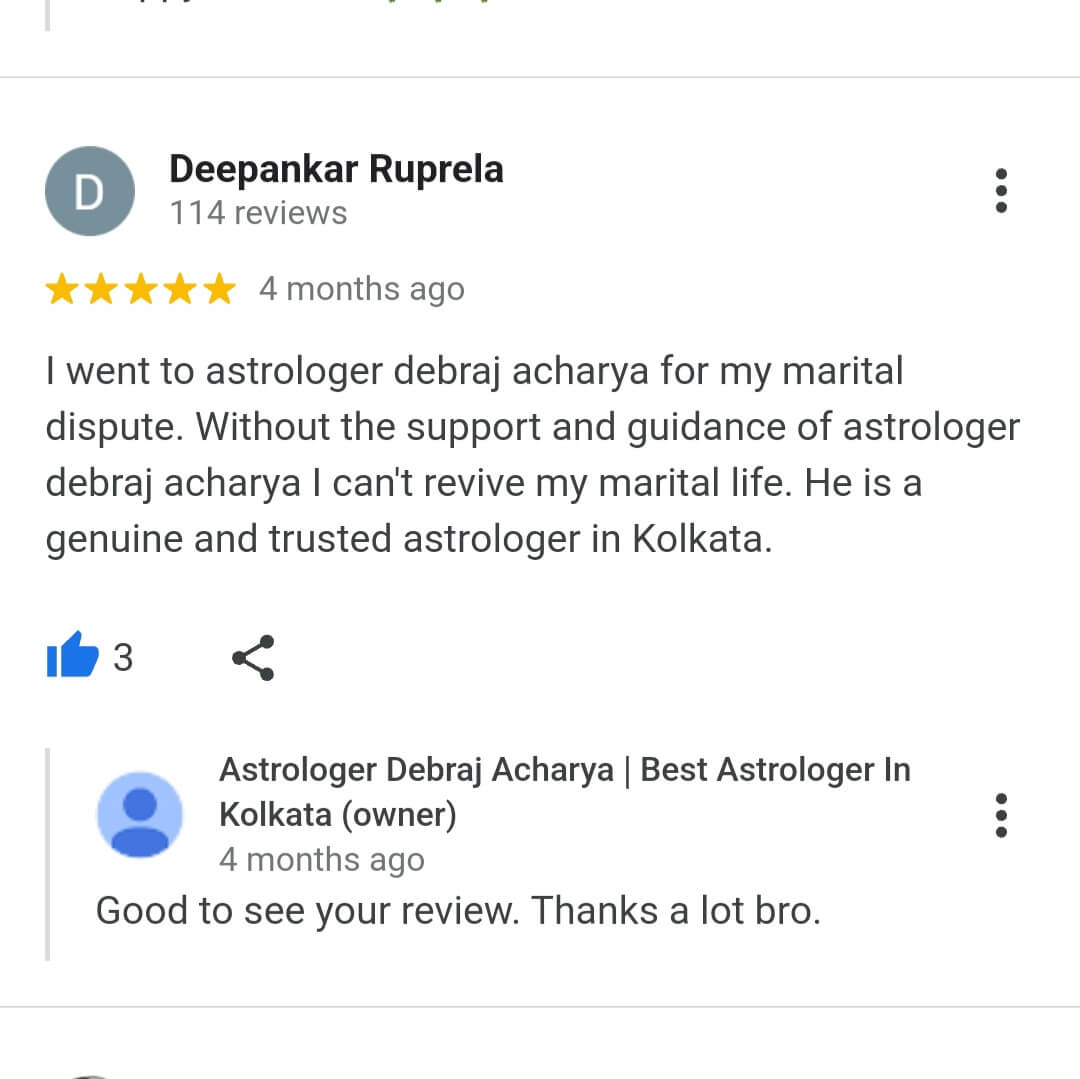View Deepankar Ruprela's reviewer name link
The image size is (1080, 1079).
point(336,169)
